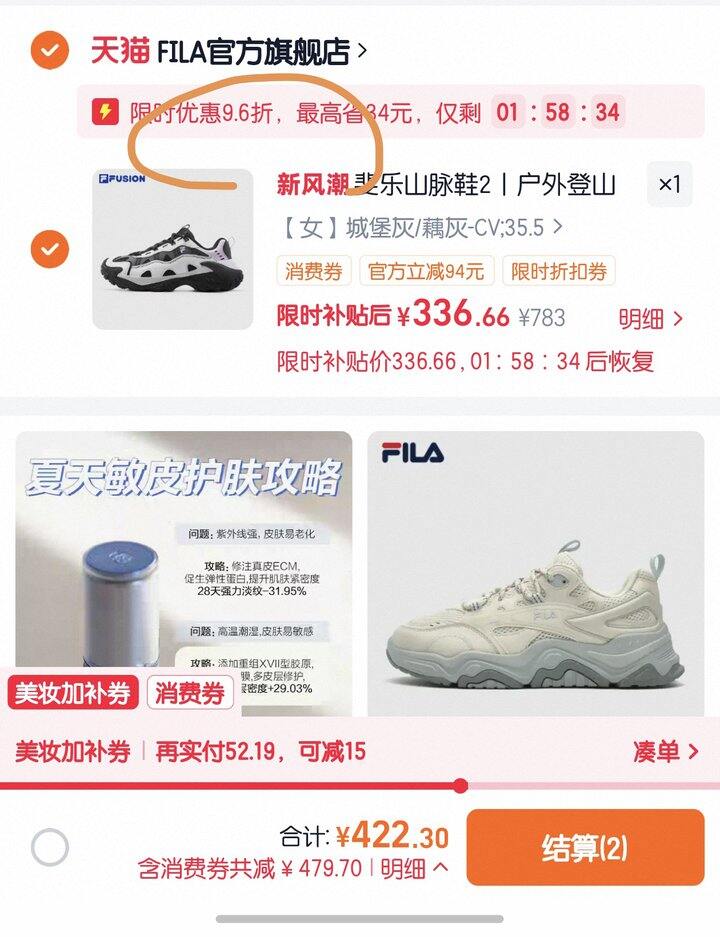View 明细 for the 336.66 subsidy price

pos(651,319)
